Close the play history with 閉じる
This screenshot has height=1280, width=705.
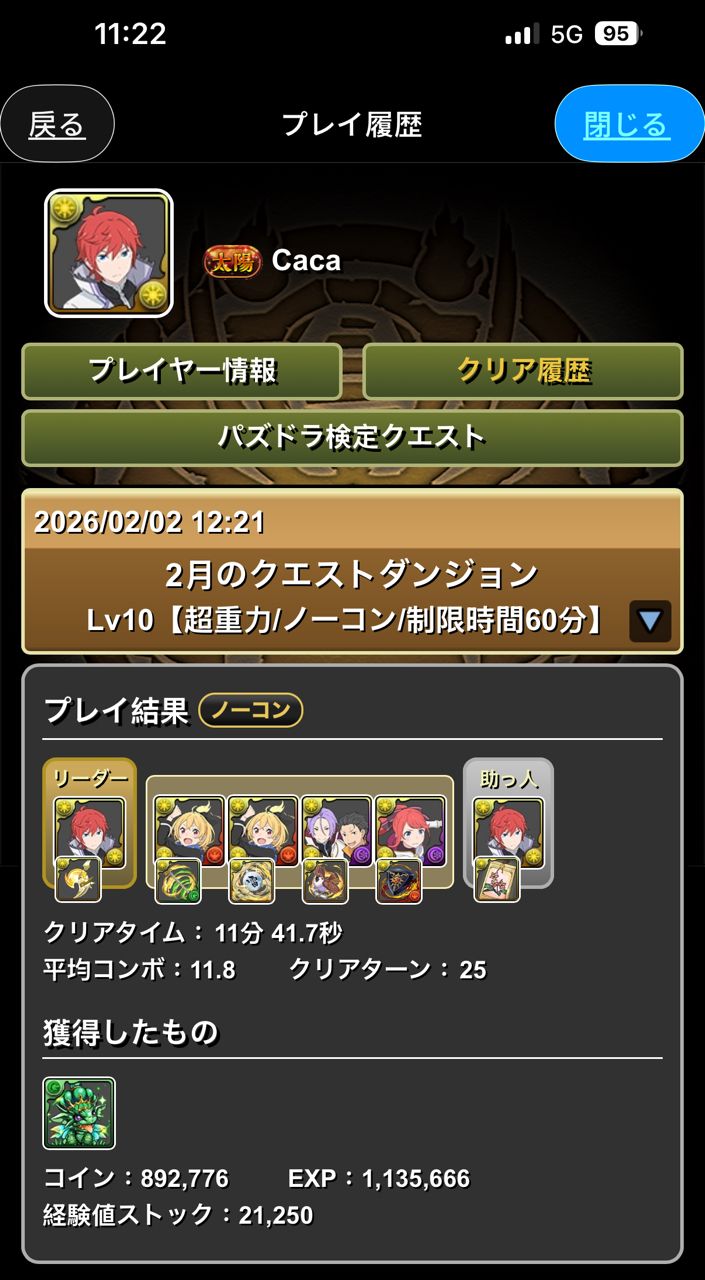pos(628,124)
